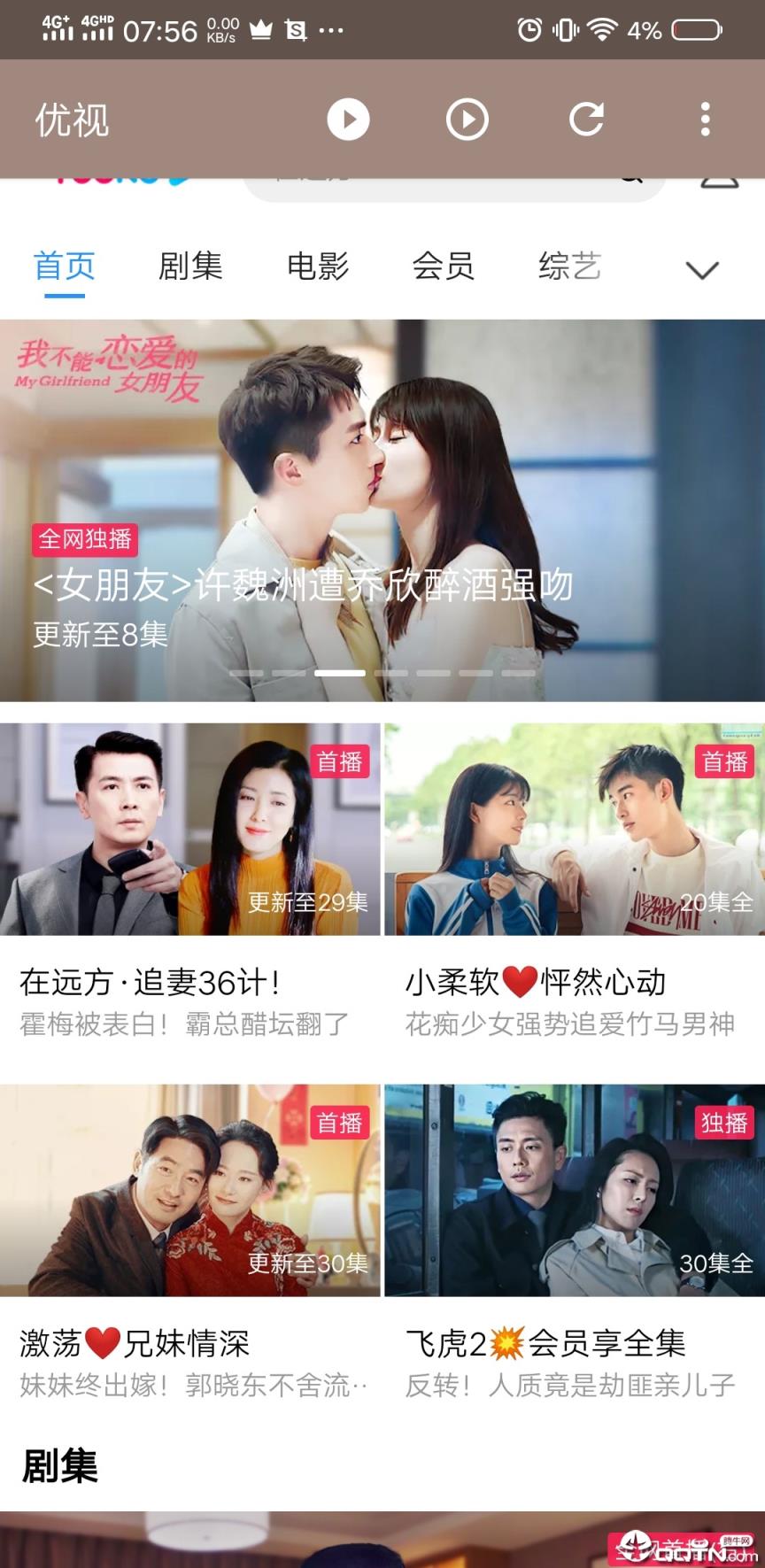The width and height of the screenshot is (765, 1568).
Task: Expand the channel list chevron
Action: pos(701,269)
